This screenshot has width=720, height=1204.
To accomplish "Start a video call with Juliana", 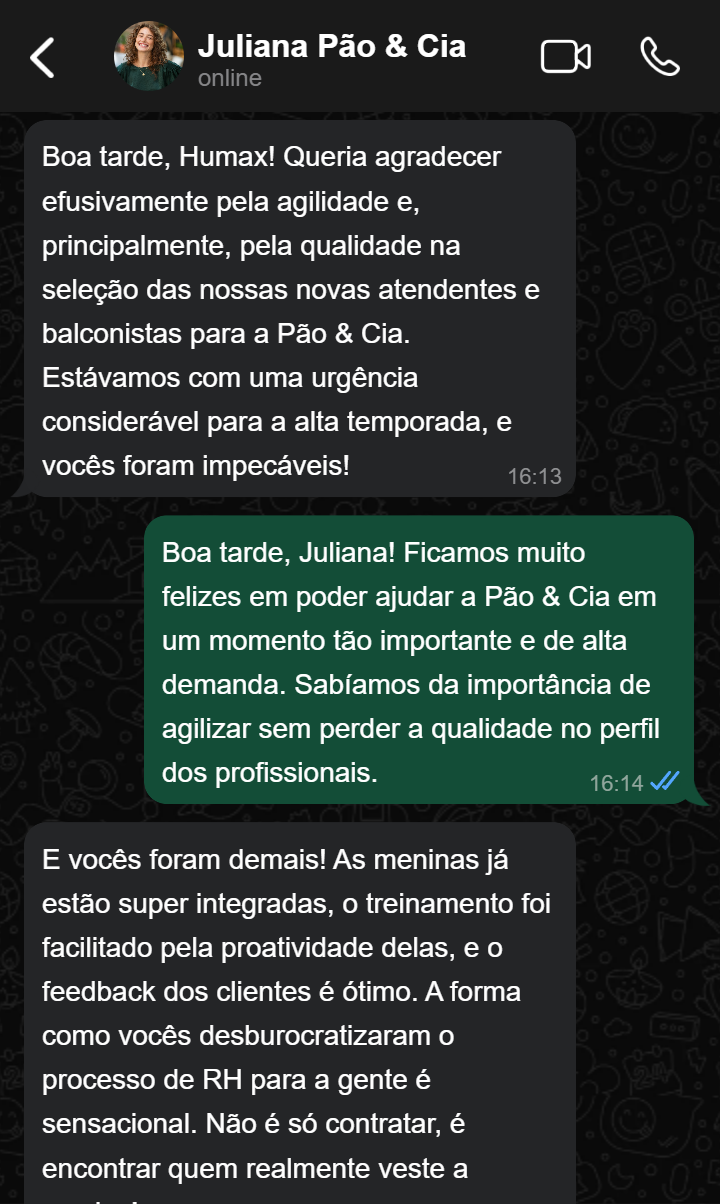I will [565, 56].
